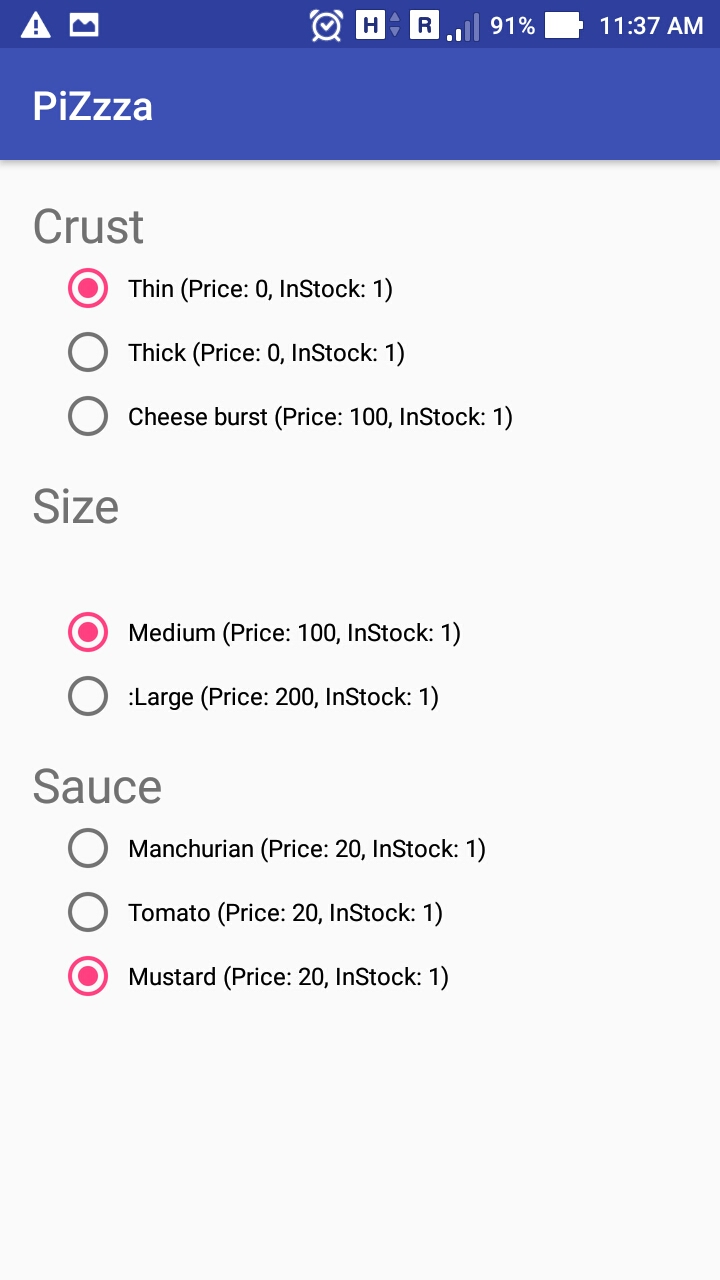The image size is (720, 1280).
Task: Pick the Manchurian sauce
Action: (88, 848)
